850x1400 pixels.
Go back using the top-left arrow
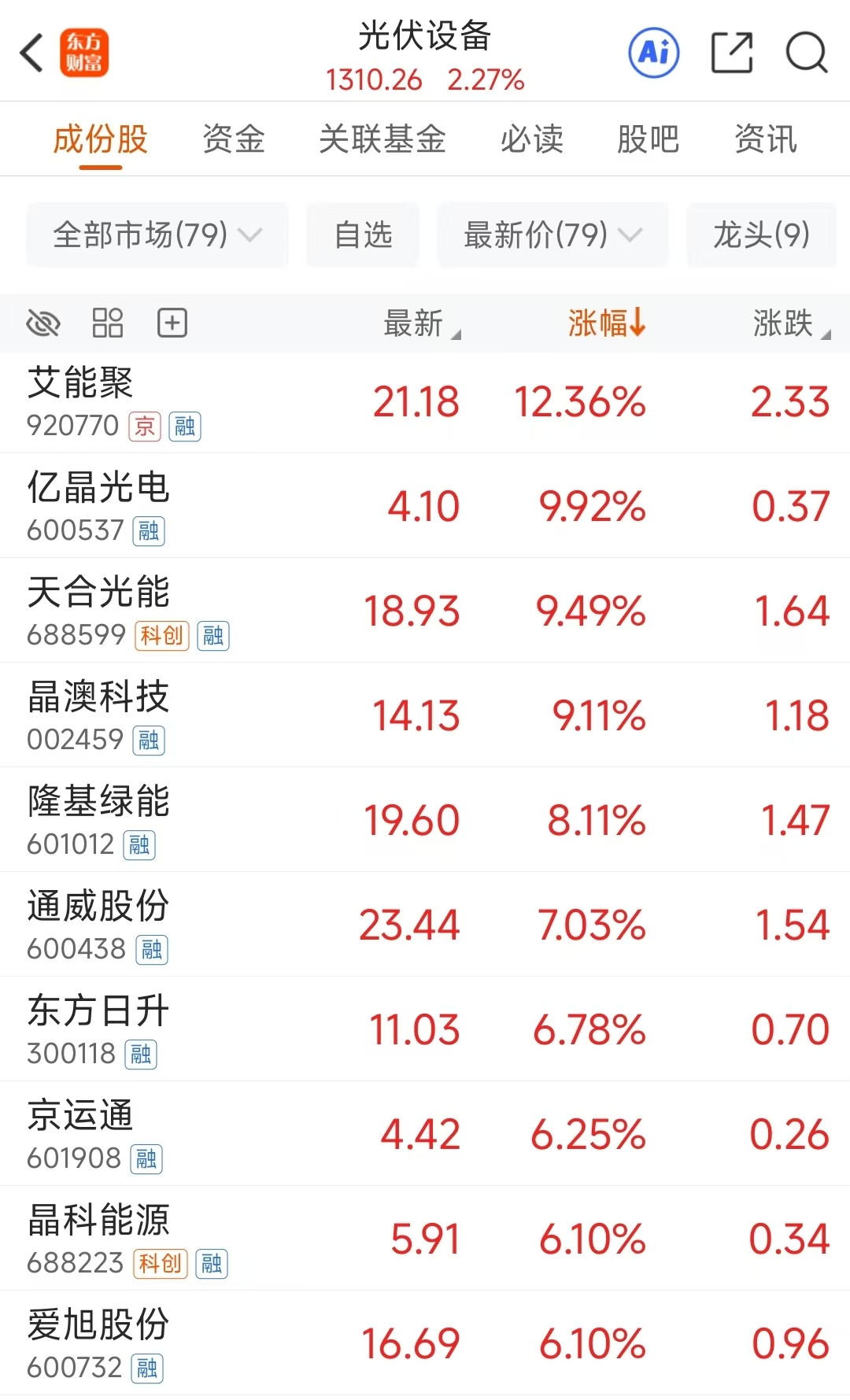click(31, 54)
